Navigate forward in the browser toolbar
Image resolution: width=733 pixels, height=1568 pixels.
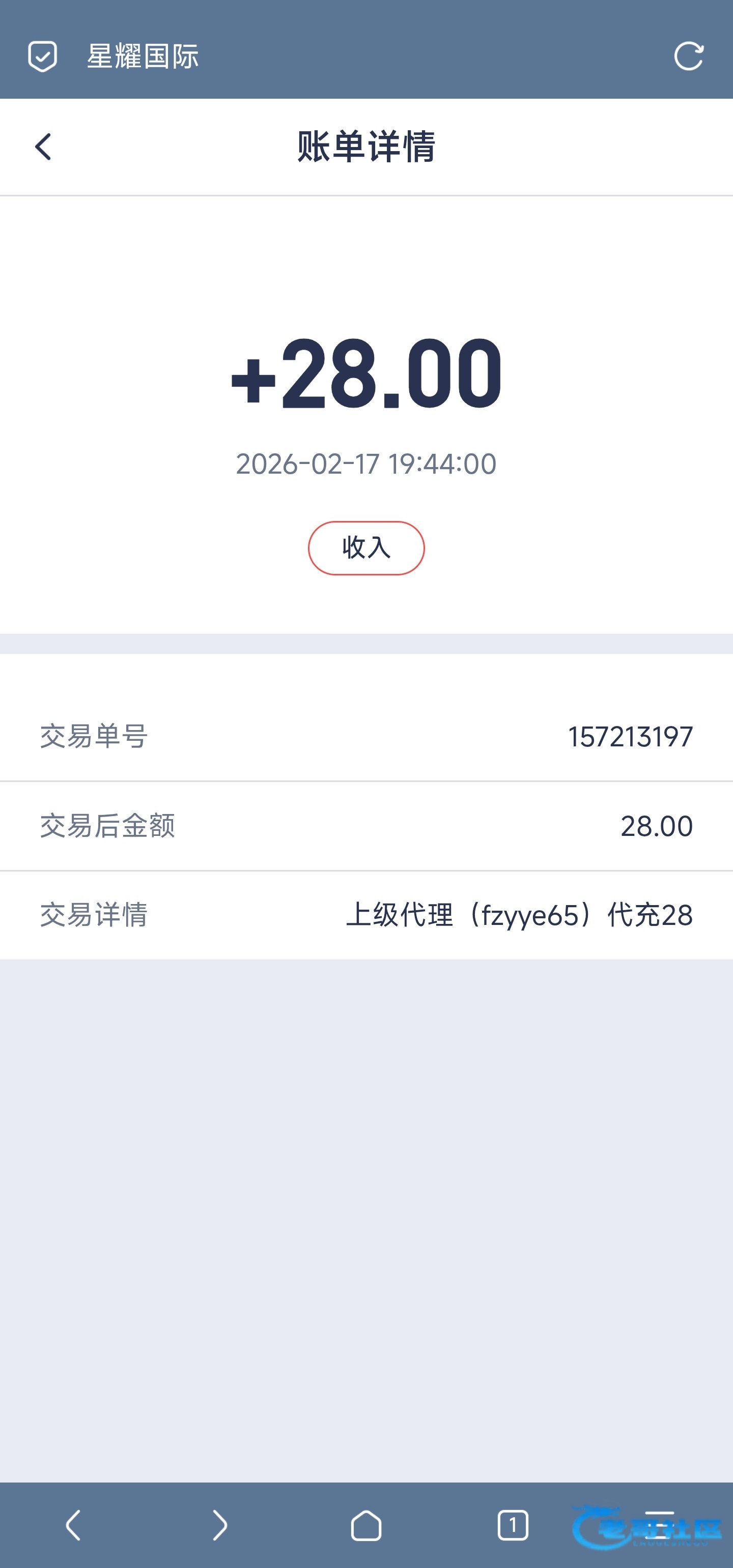[220, 1525]
